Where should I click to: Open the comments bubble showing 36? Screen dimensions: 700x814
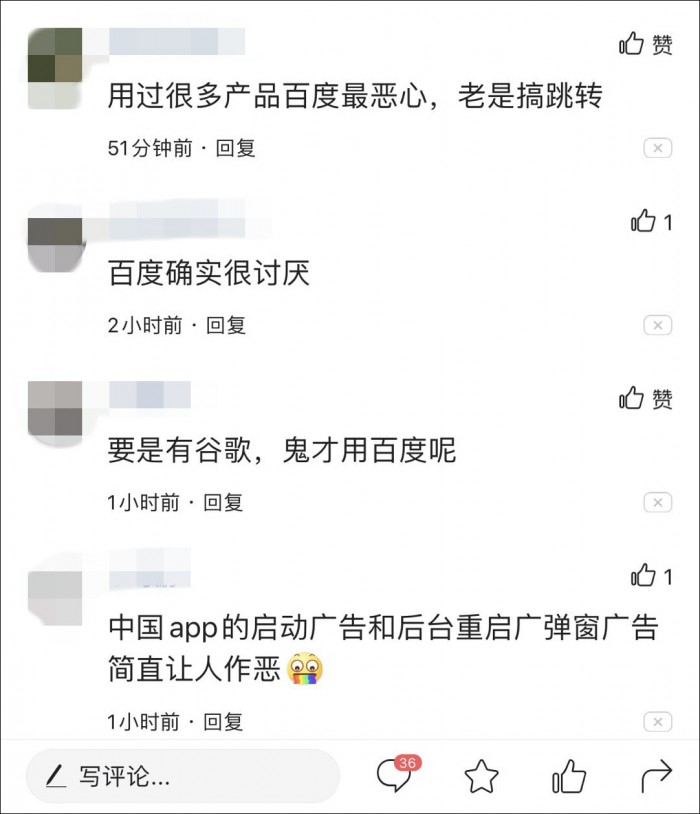[394, 775]
